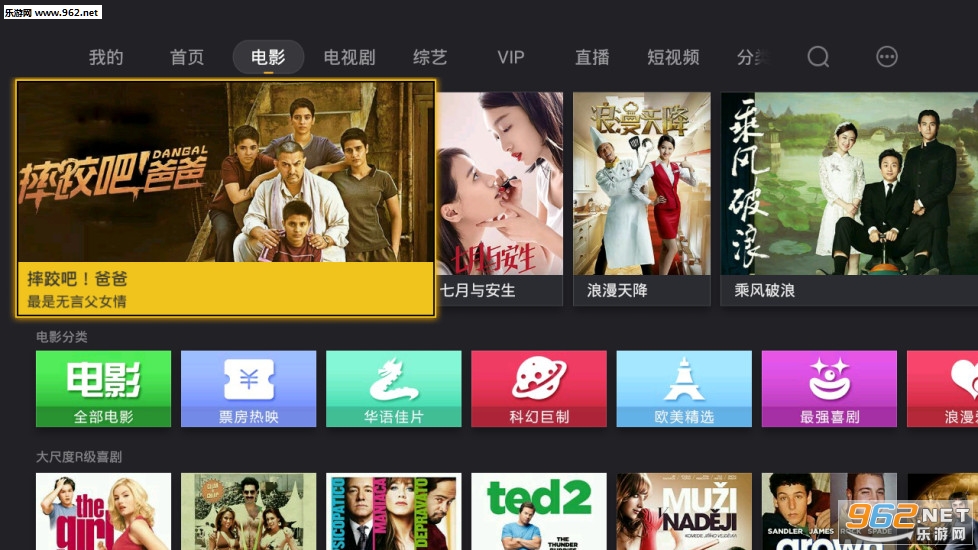Go to the 综艺 tab
The width and height of the screenshot is (978, 550).
tap(430, 57)
